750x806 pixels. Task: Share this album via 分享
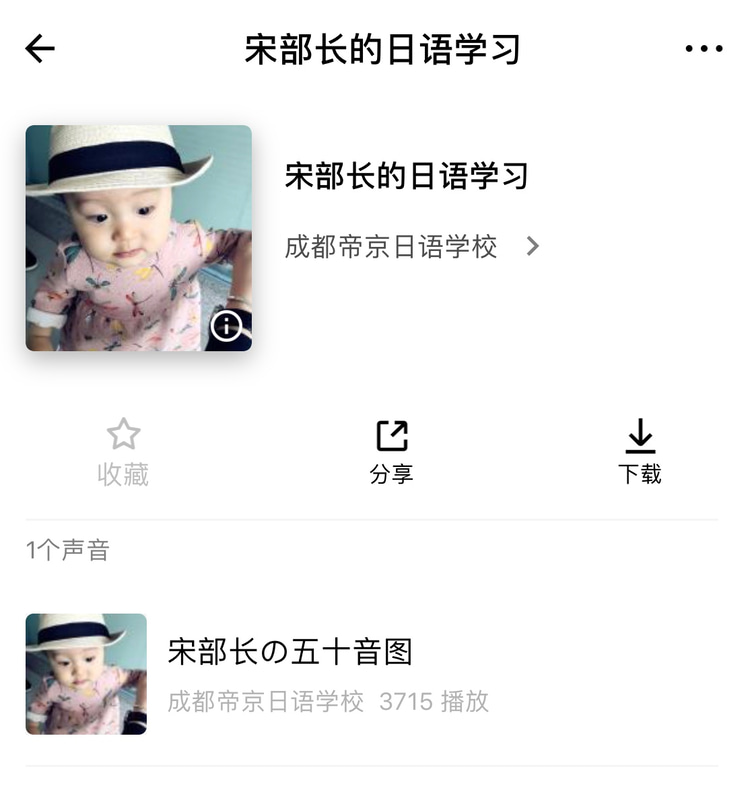click(391, 452)
